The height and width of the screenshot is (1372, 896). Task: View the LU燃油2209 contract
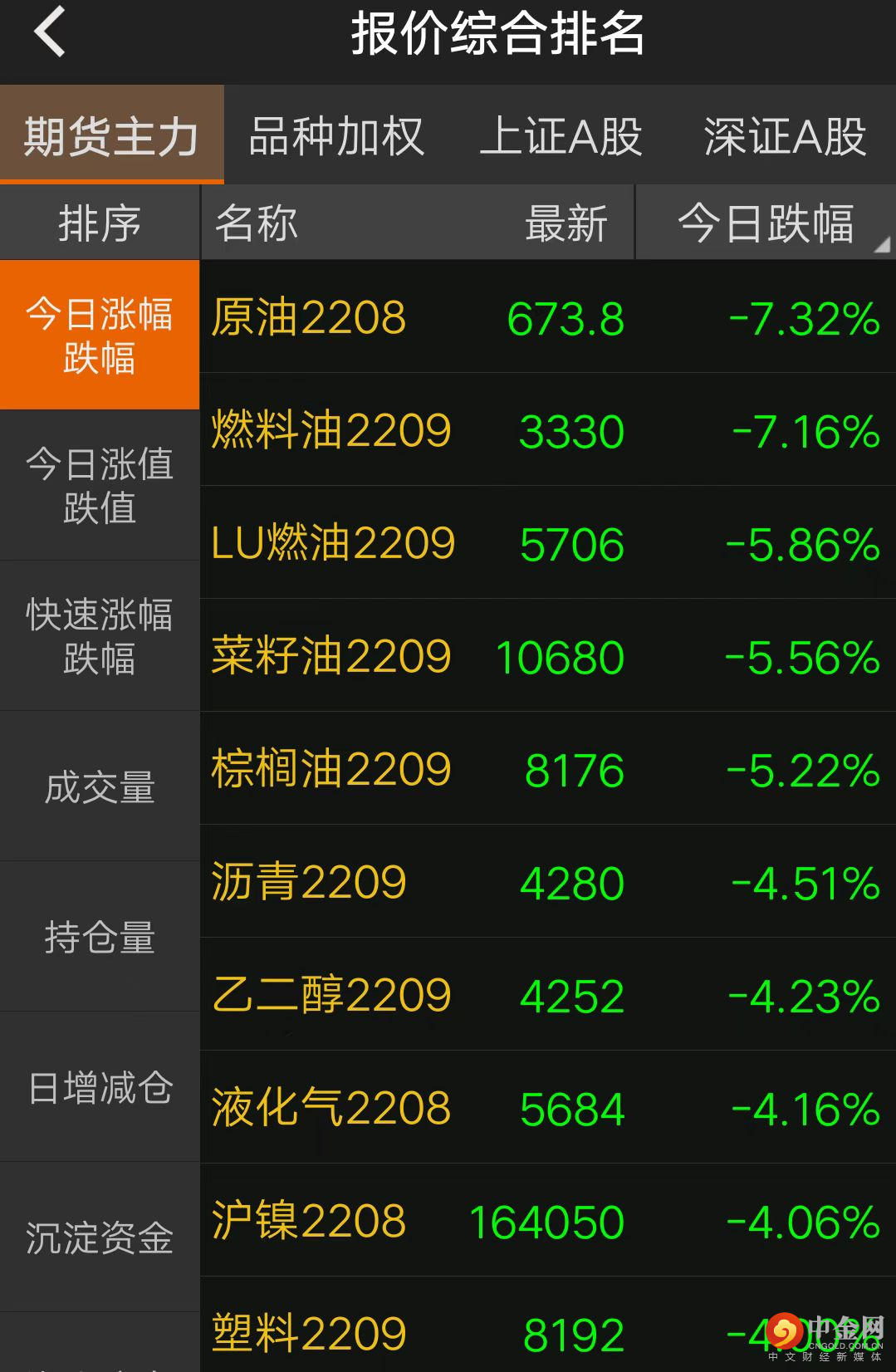coord(548,543)
